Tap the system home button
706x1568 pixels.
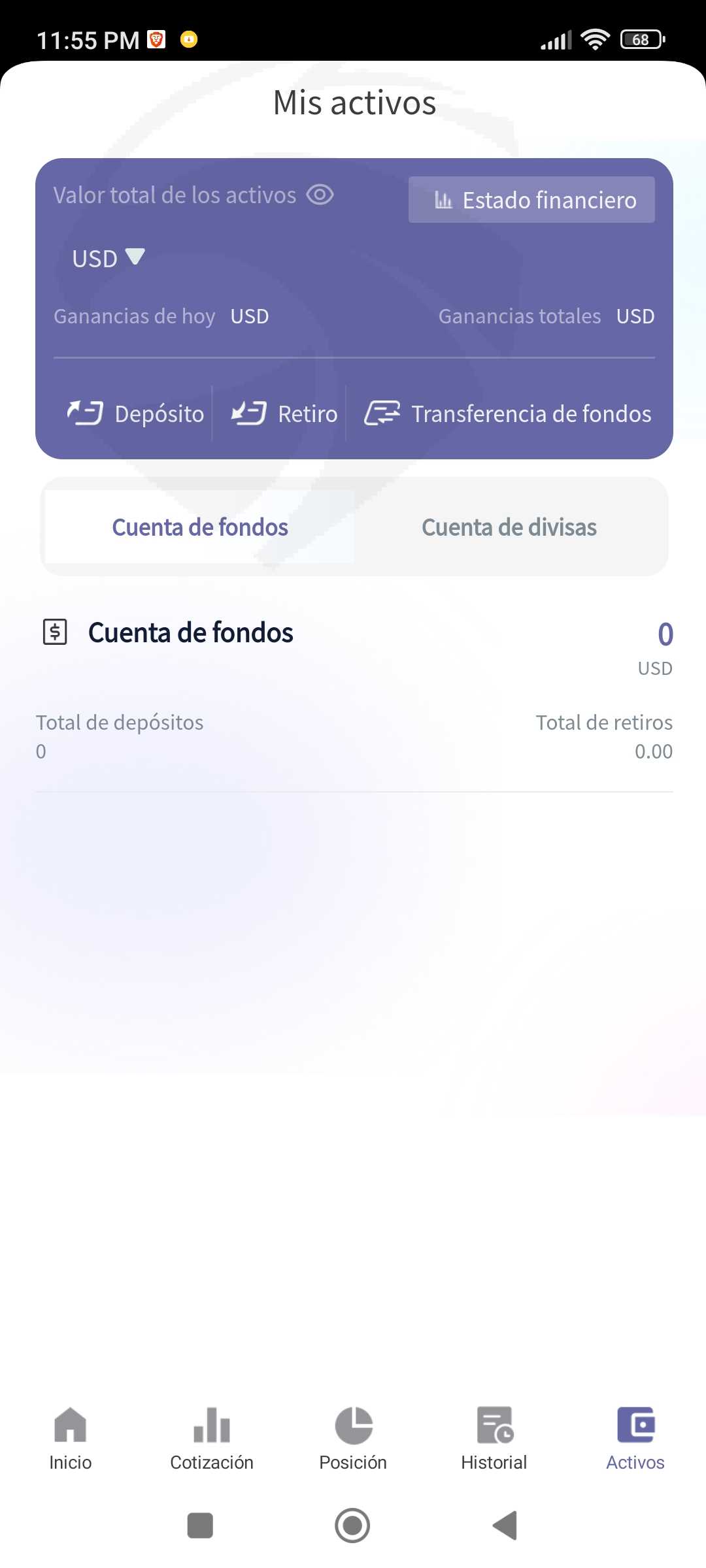tap(352, 1526)
